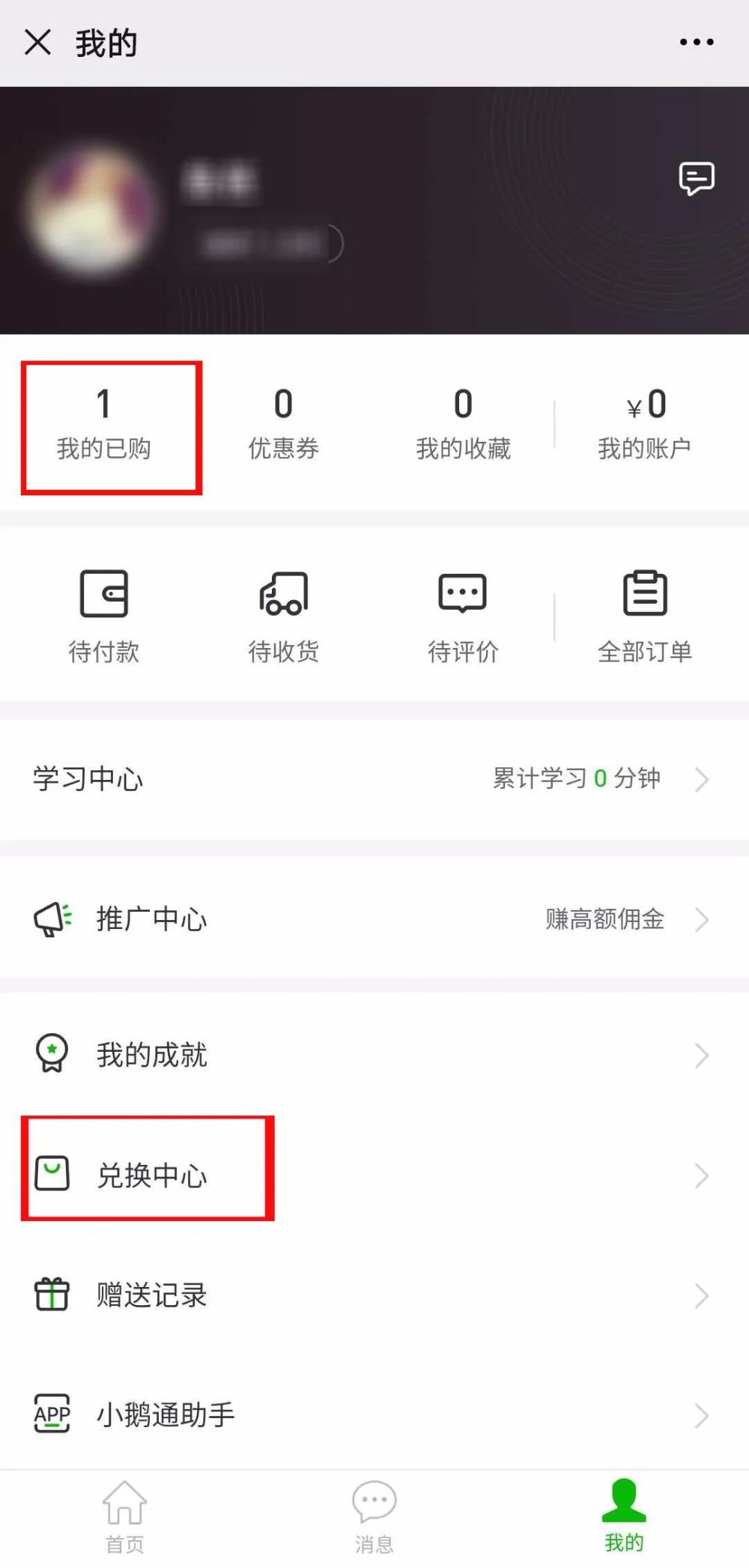Open 推广中心 row

click(374, 919)
